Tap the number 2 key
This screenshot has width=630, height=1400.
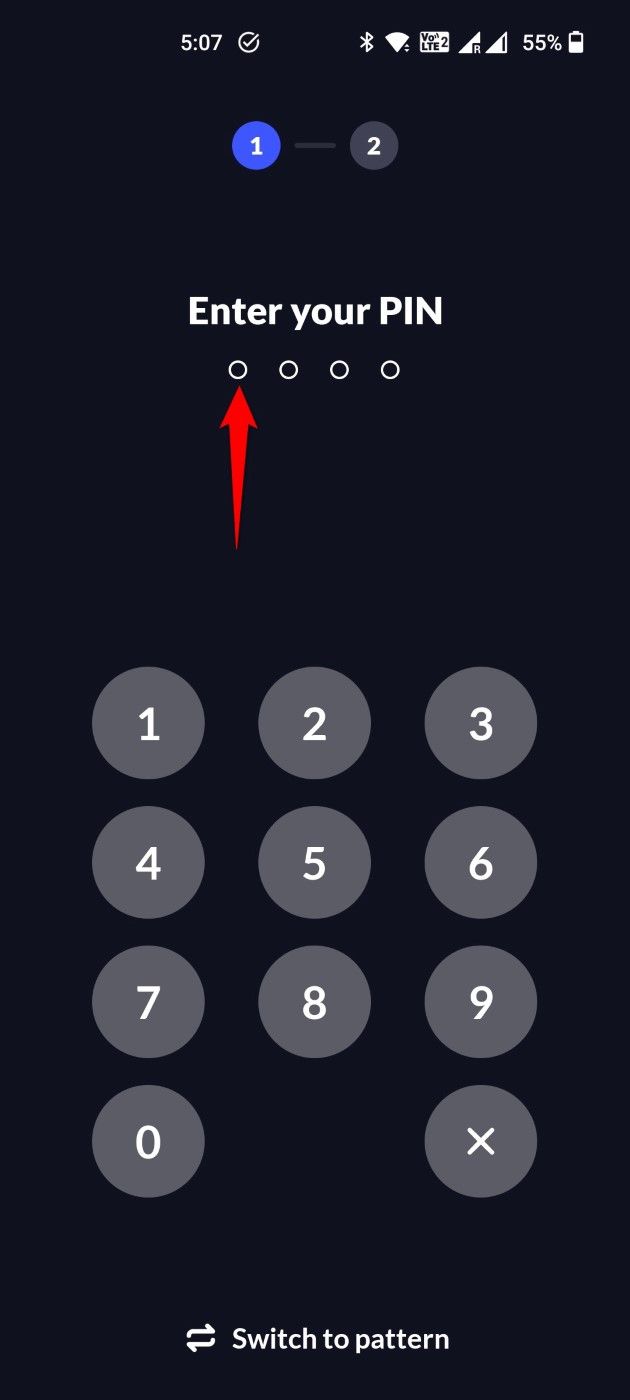tap(314, 723)
